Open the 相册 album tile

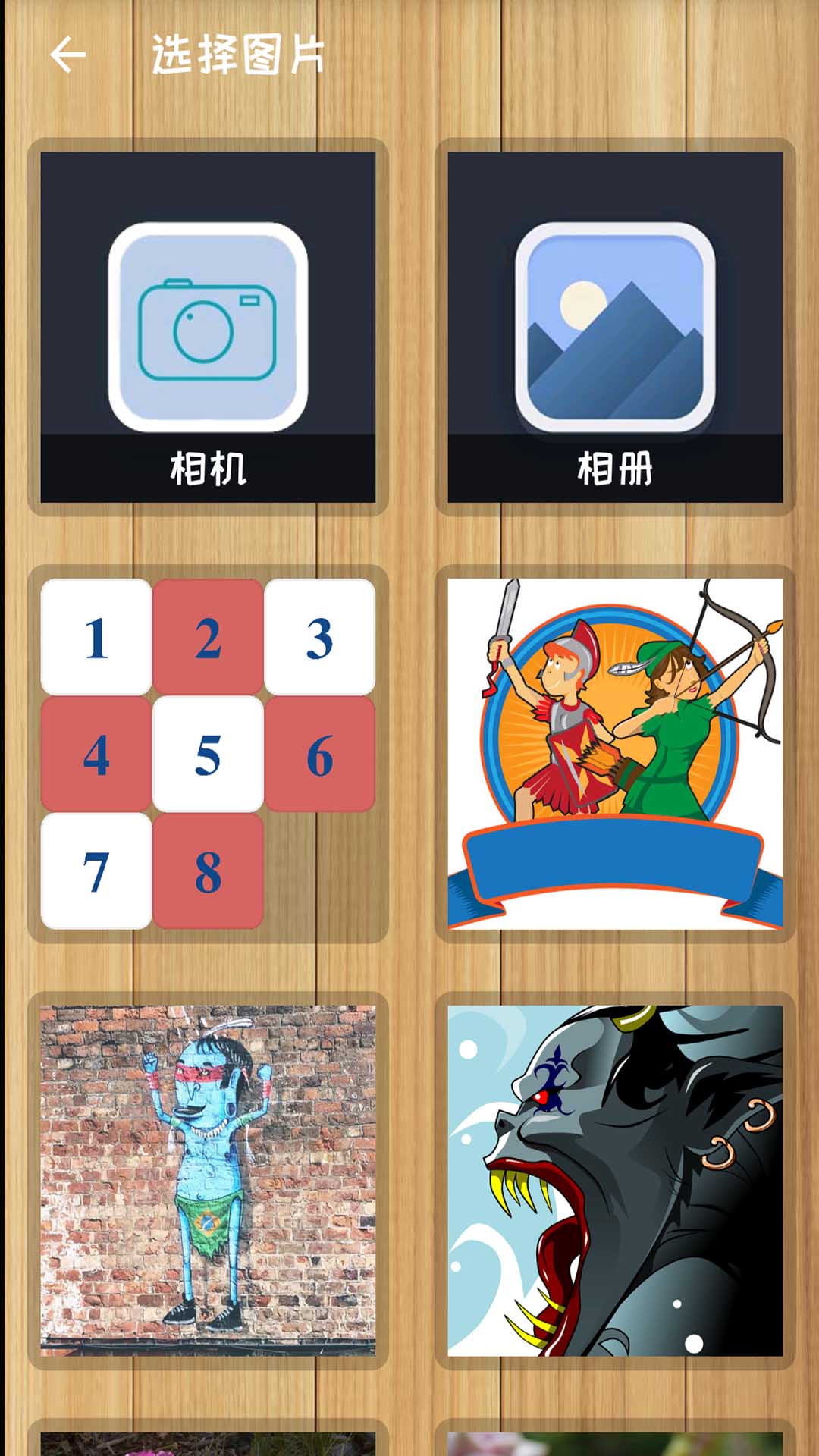tap(615, 327)
